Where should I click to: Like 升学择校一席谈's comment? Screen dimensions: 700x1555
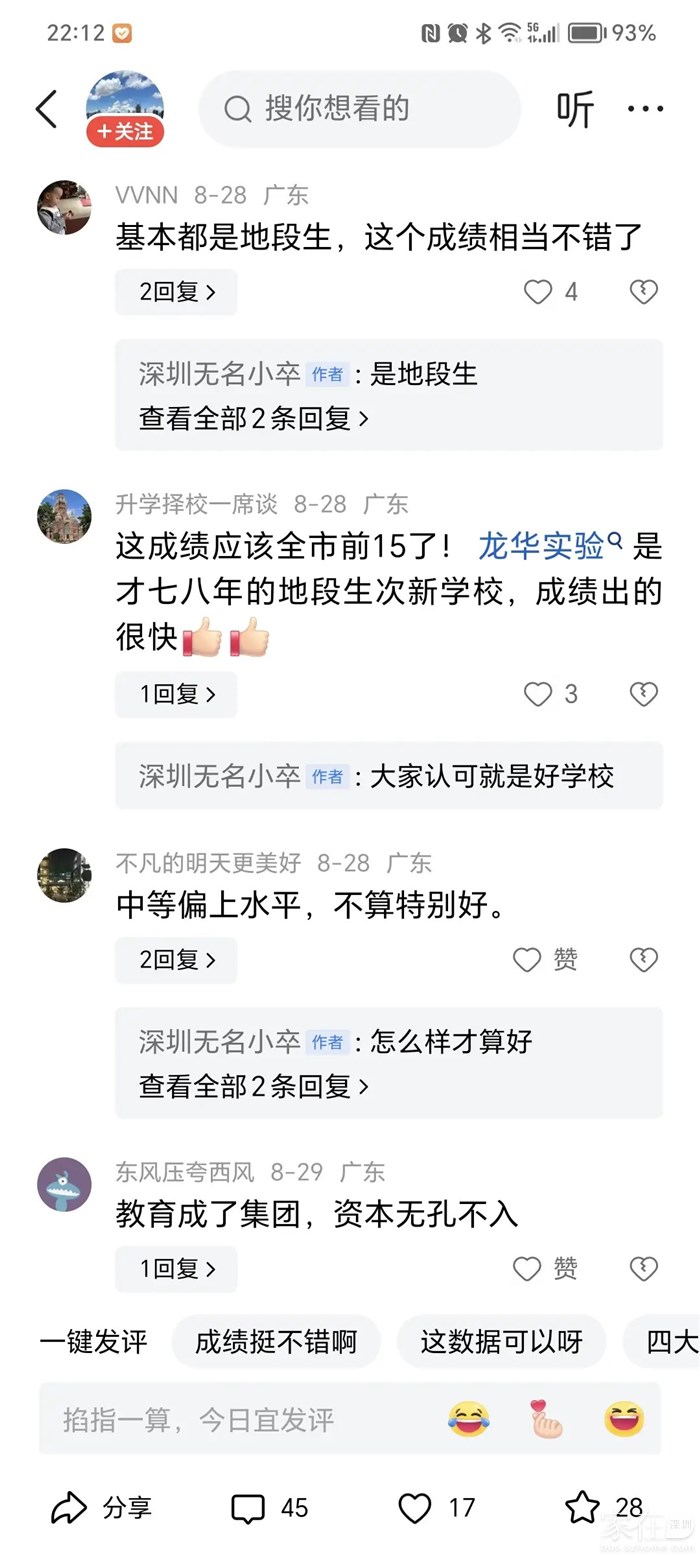click(539, 694)
